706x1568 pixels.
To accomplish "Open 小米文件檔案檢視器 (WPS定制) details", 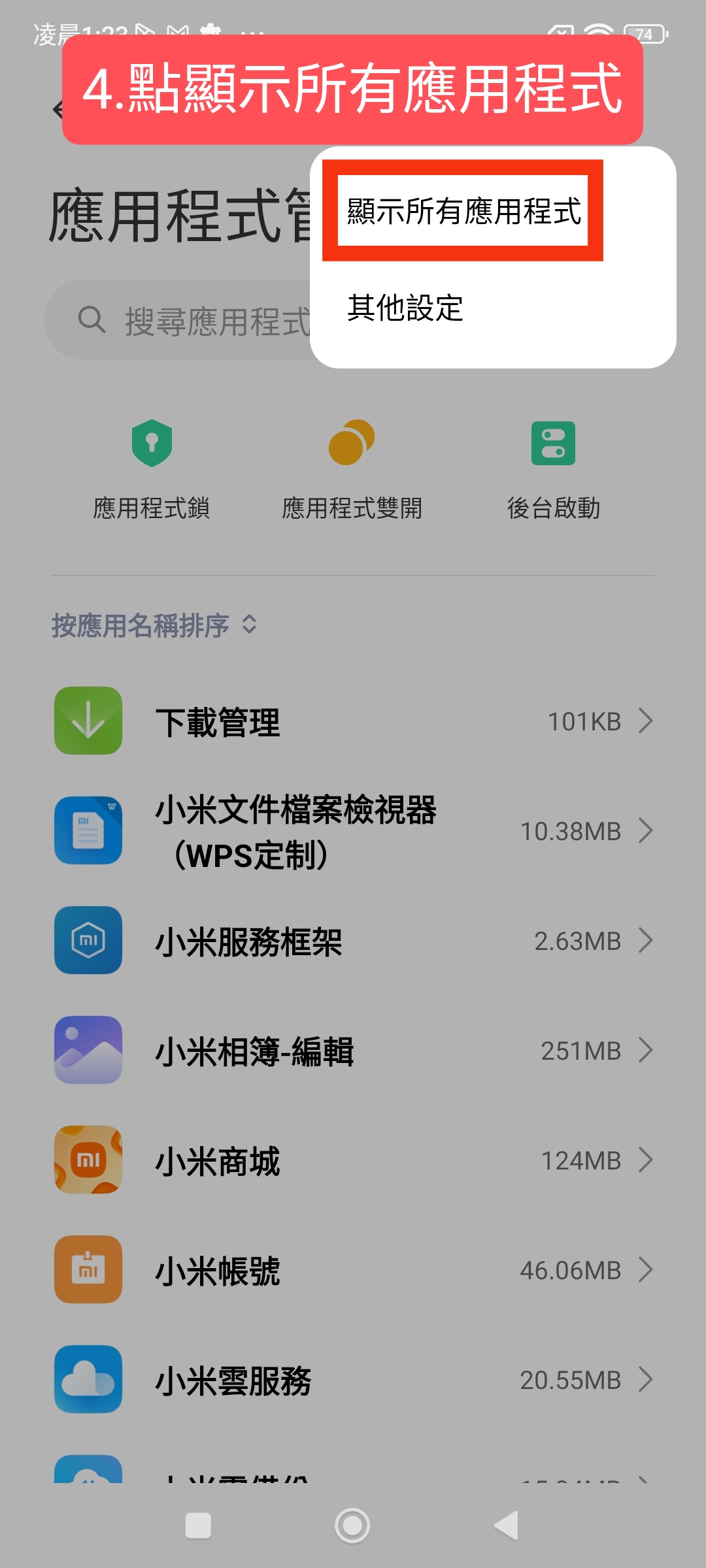I will pos(353,831).
